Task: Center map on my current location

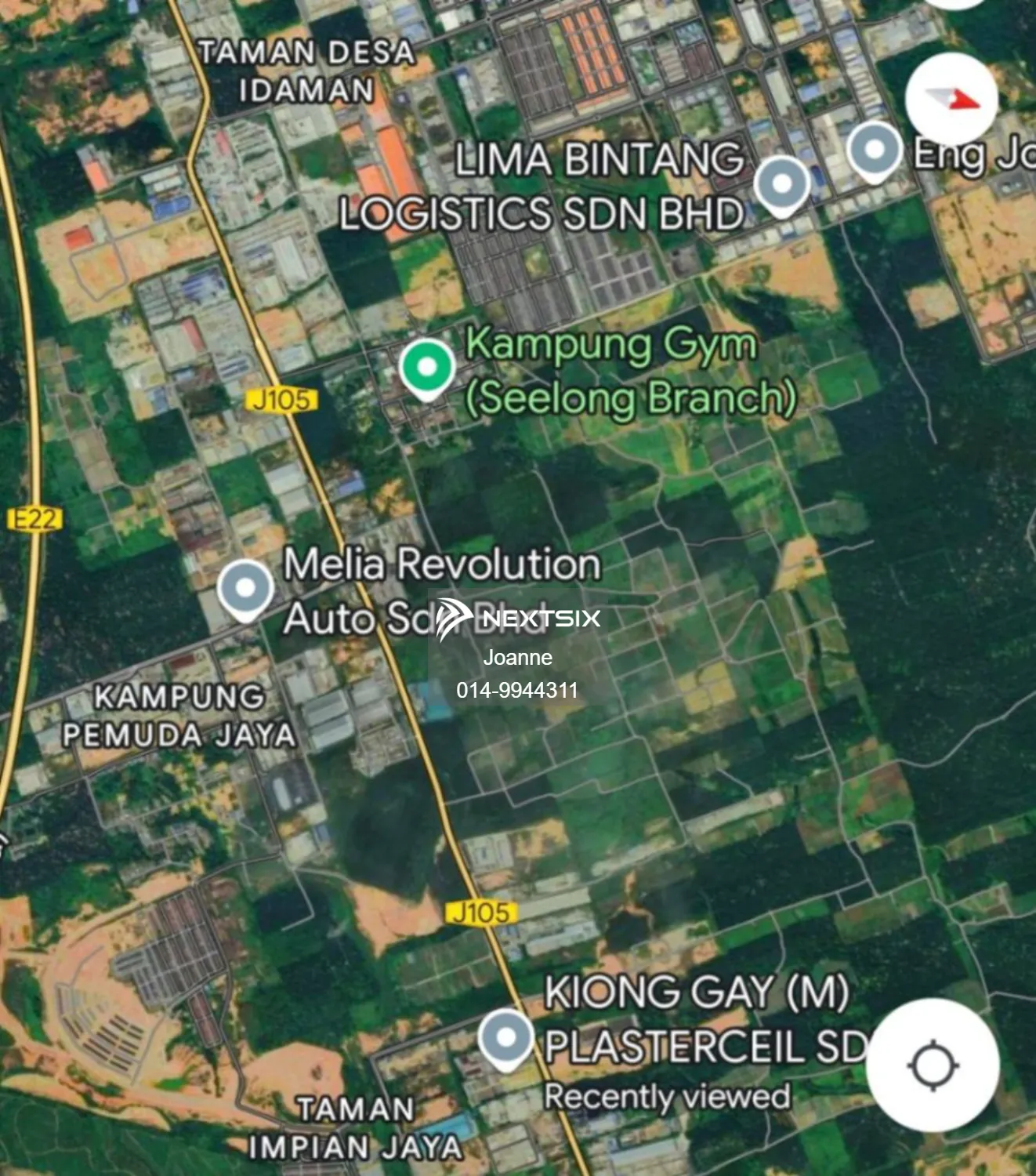Action: [x=933, y=1065]
